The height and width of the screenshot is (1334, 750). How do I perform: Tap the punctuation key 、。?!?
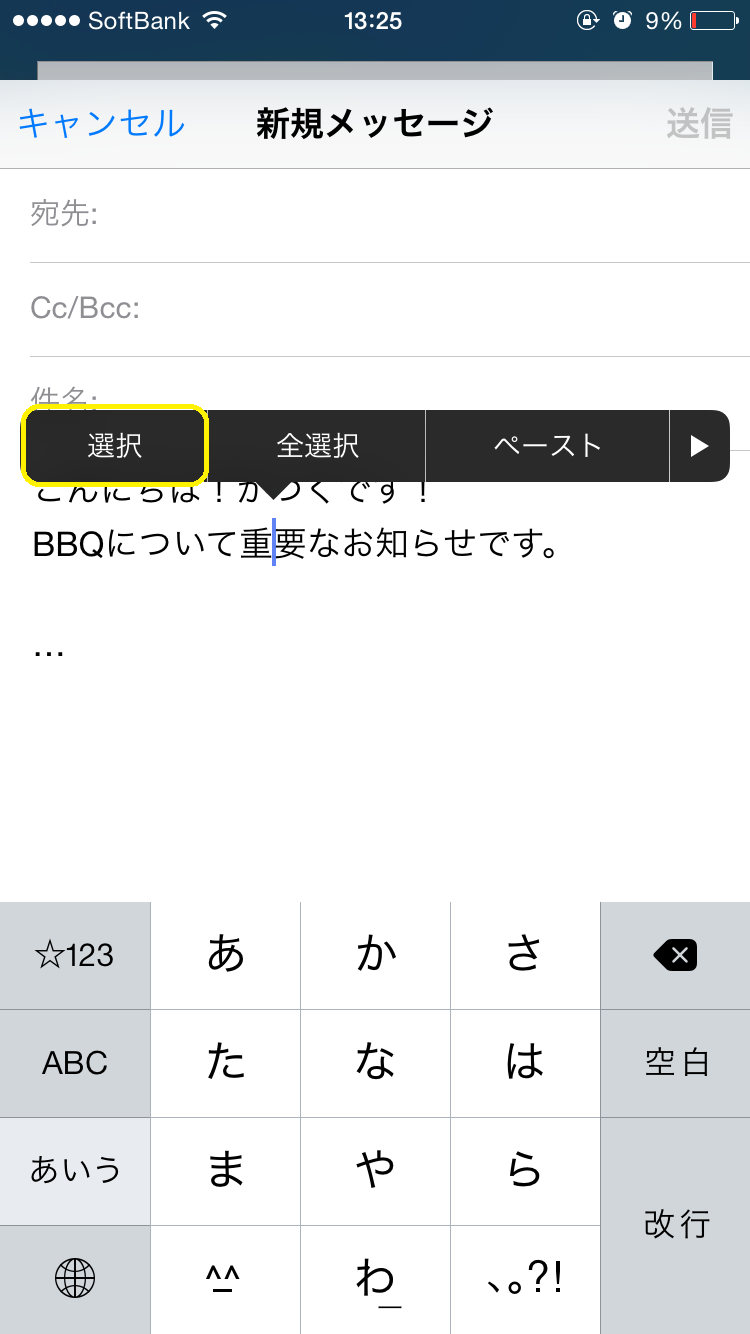525,1279
